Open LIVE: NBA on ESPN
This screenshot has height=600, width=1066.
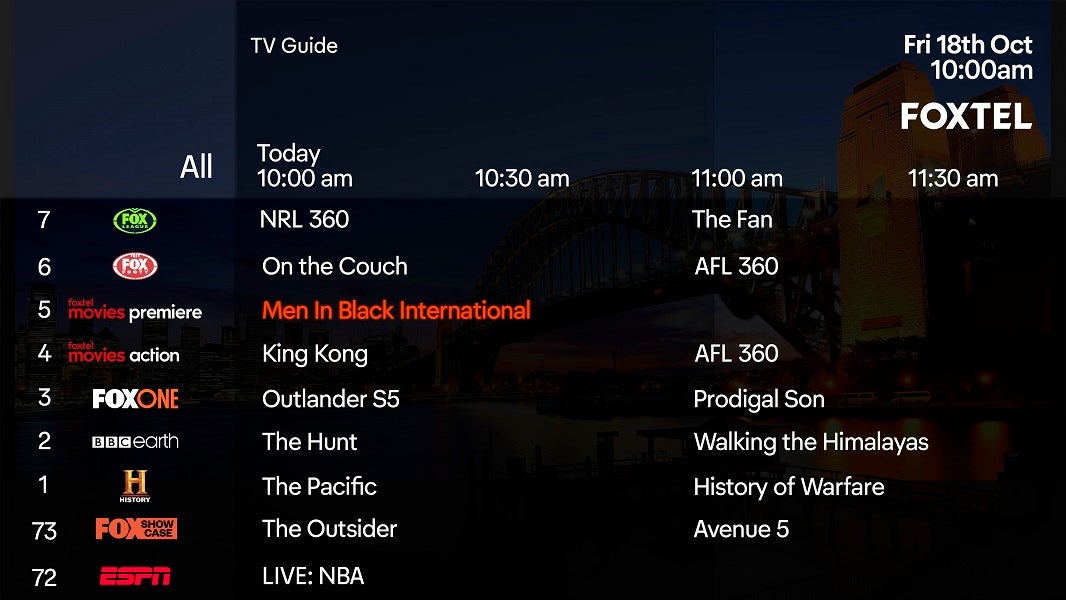point(312,576)
